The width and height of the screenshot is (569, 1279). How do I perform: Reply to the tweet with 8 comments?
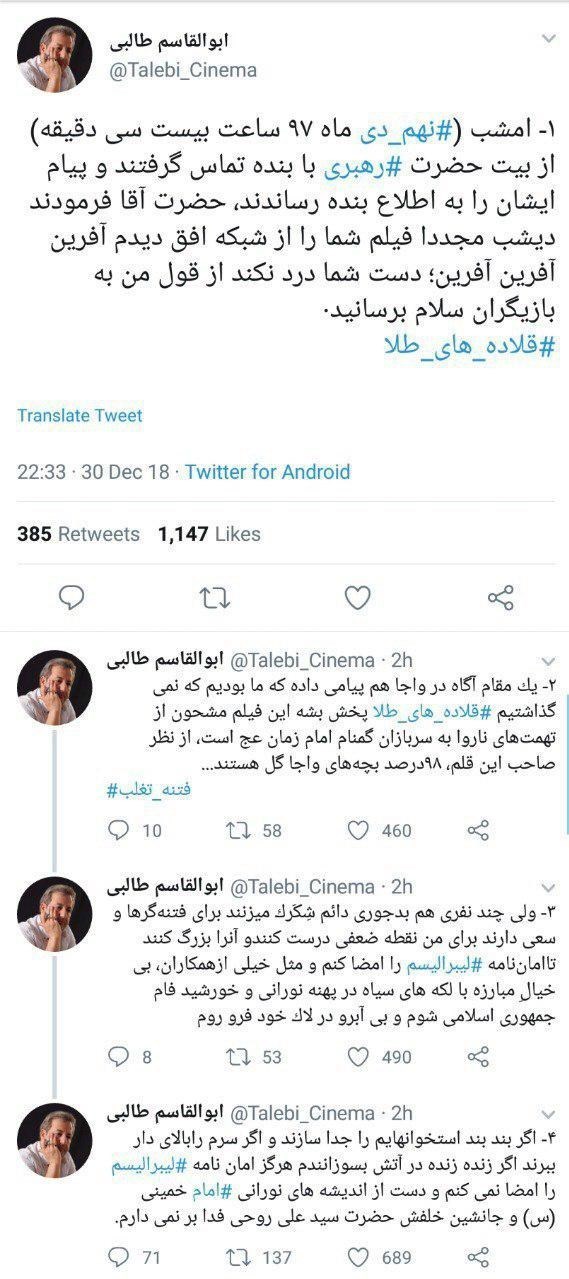(x=130, y=1057)
